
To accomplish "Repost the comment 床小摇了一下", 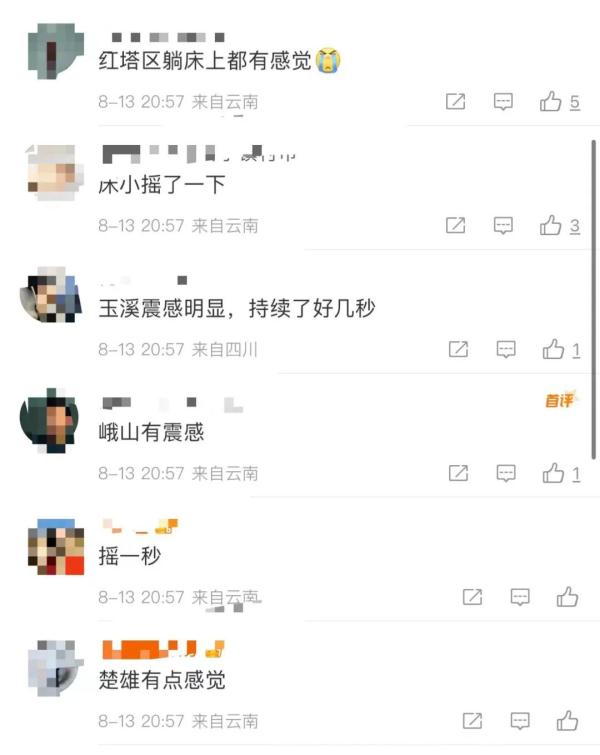I will pyautogui.click(x=456, y=226).
